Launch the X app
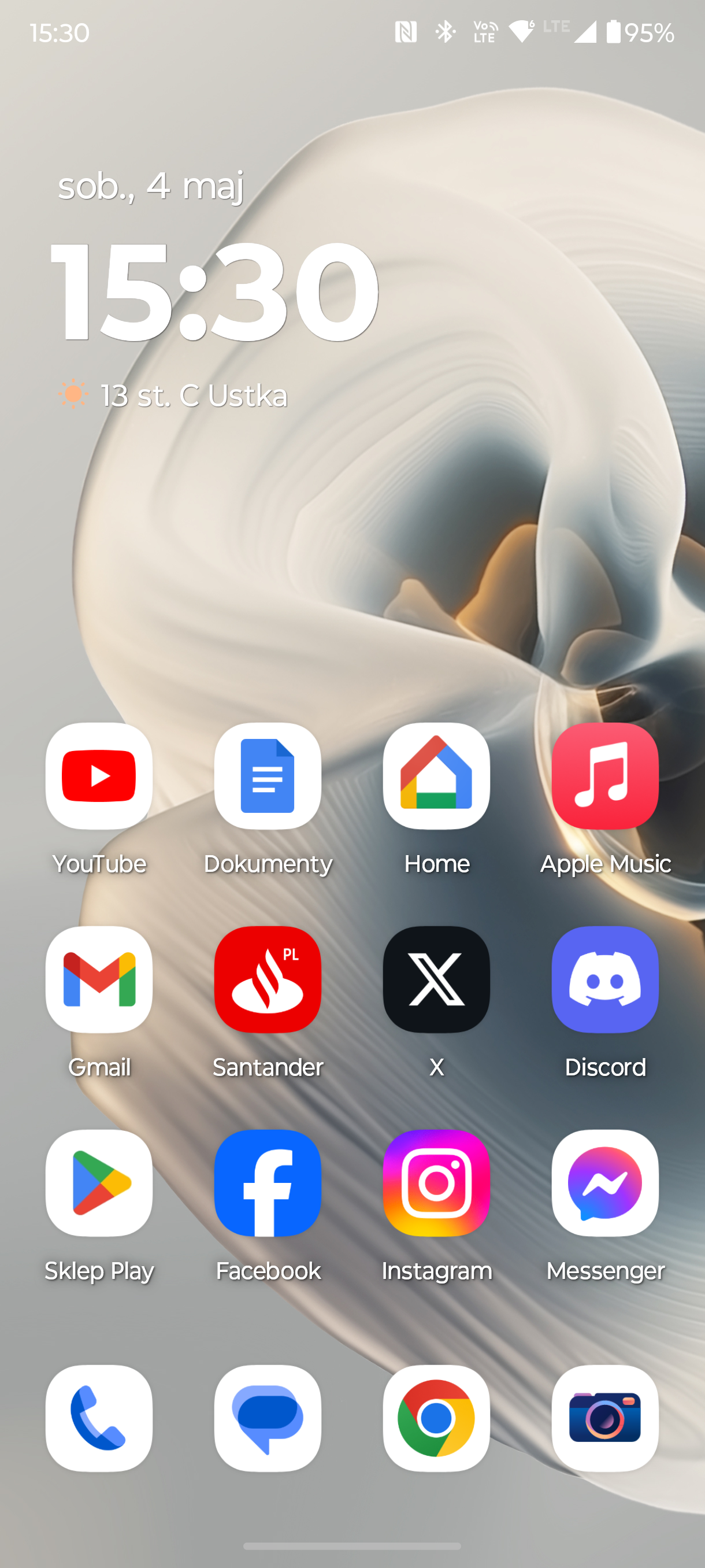This screenshot has width=705, height=1568. pyautogui.click(x=436, y=979)
